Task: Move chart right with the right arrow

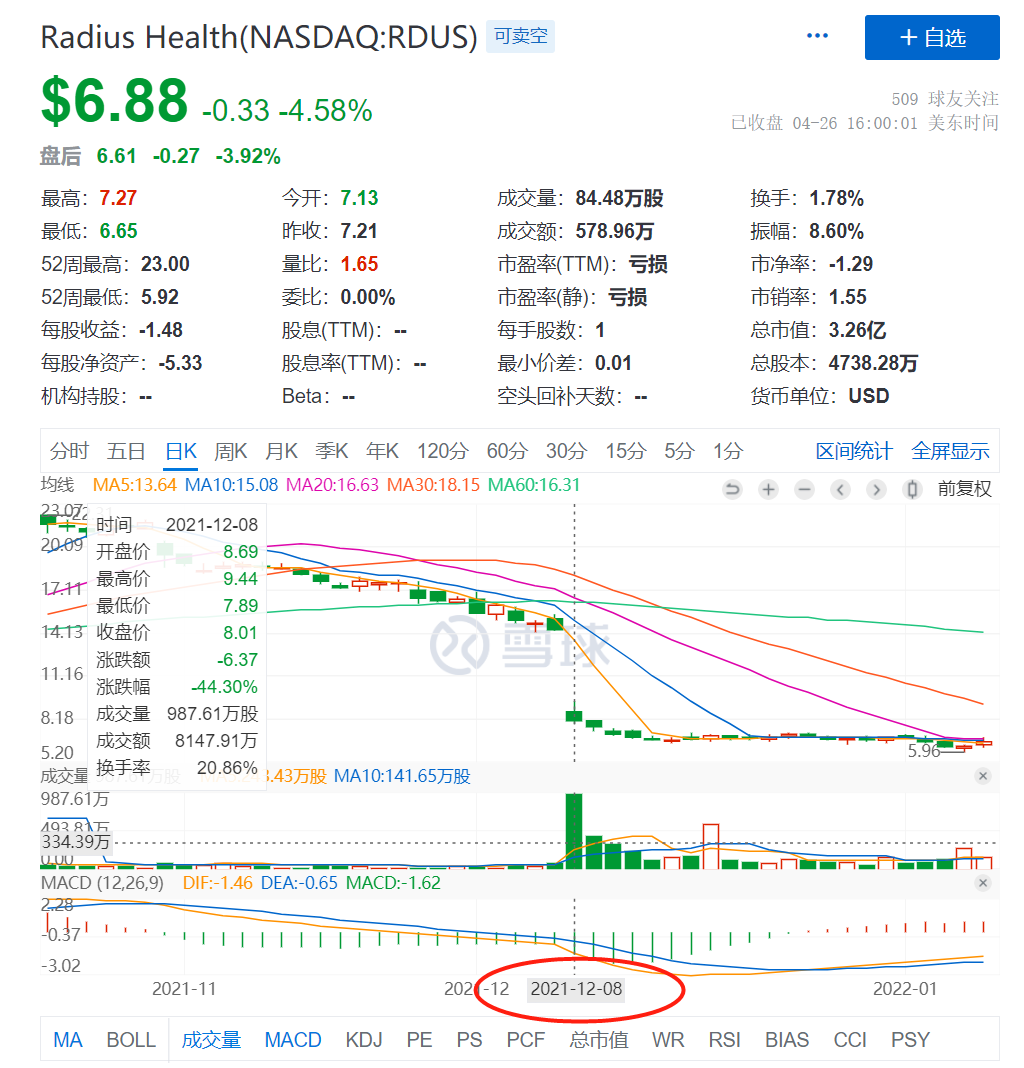Action: pyautogui.click(x=876, y=489)
